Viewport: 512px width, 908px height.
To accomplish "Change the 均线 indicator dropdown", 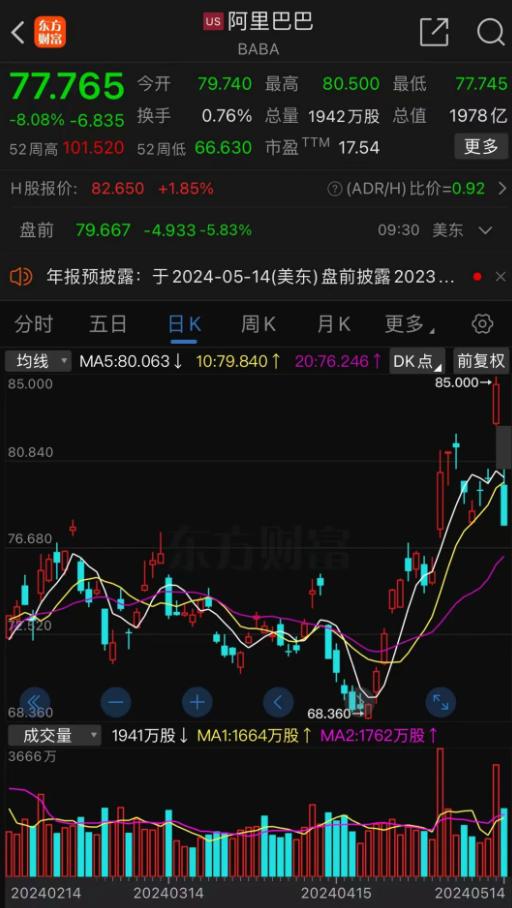I will point(38,361).
